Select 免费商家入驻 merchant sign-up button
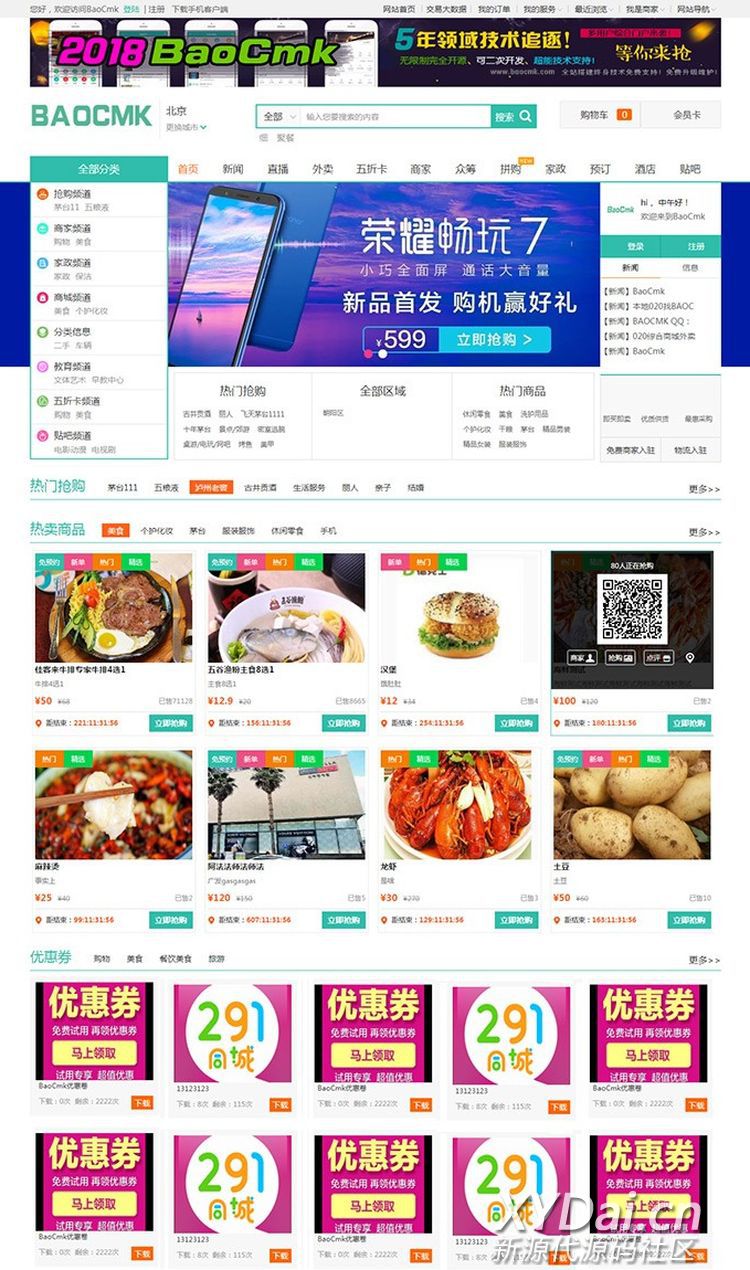This screenshot has height=1270, width=750. [630, 450]
